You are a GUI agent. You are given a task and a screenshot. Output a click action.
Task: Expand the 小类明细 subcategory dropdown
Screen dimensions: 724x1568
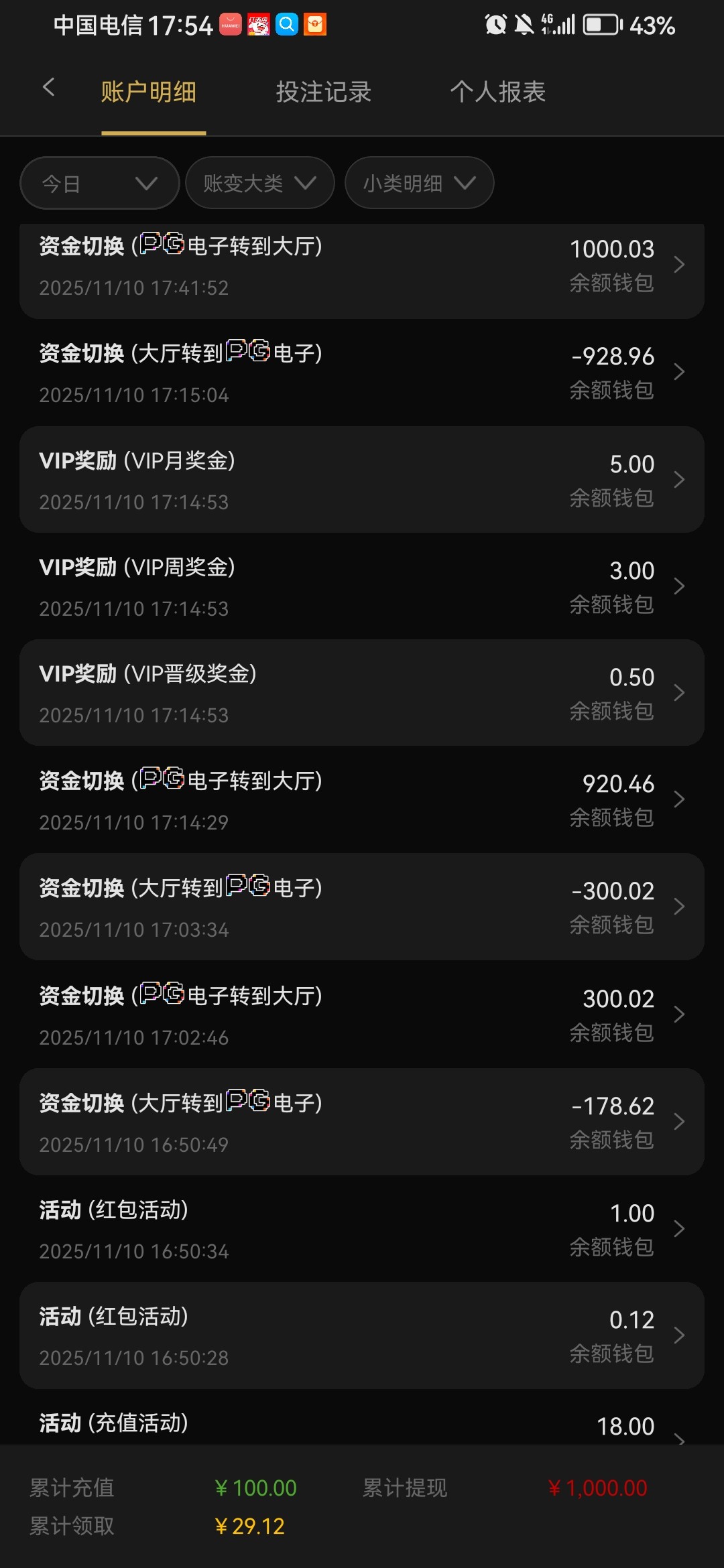[418, 183]
